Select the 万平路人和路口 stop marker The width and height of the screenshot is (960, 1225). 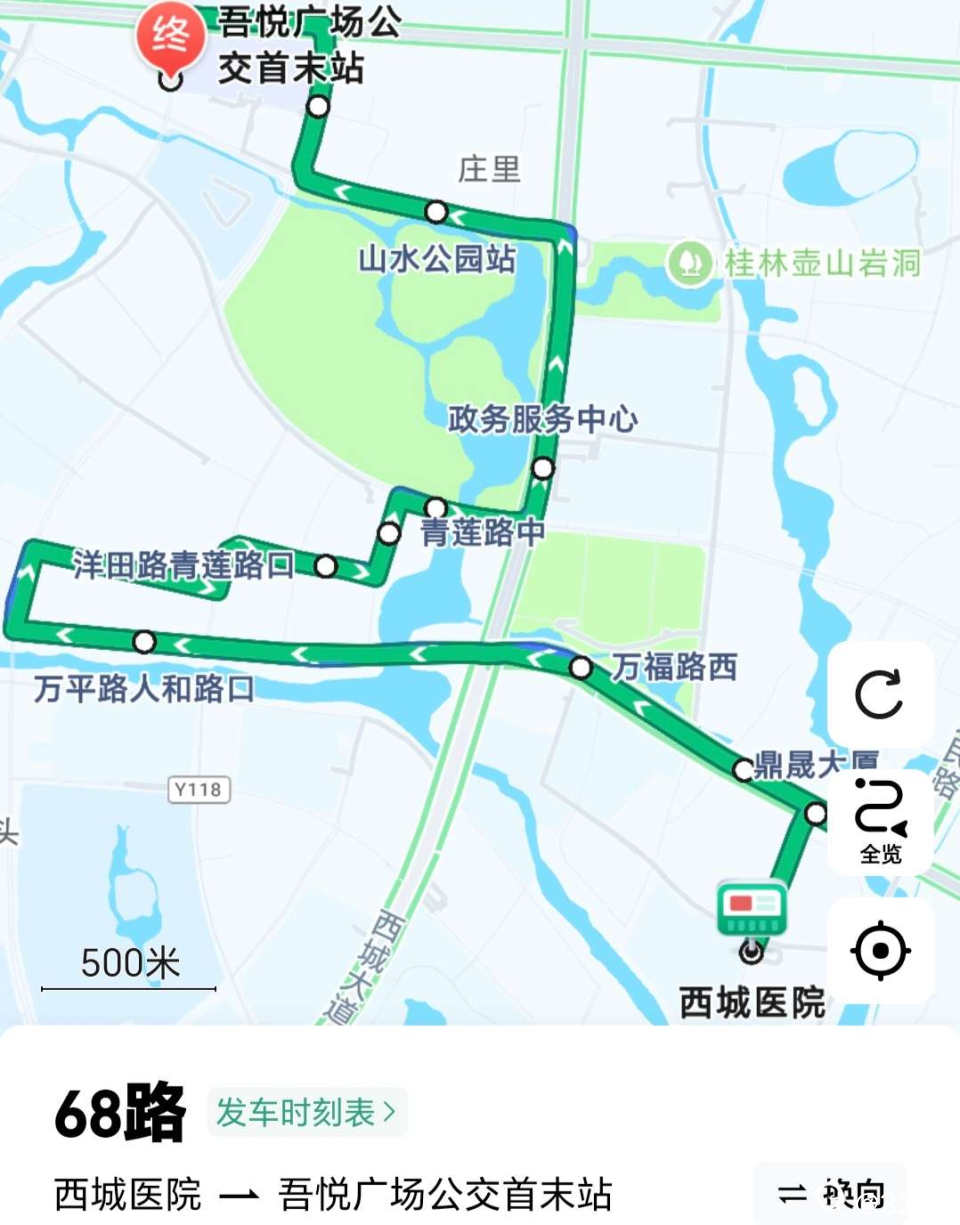tap(145, 642)
